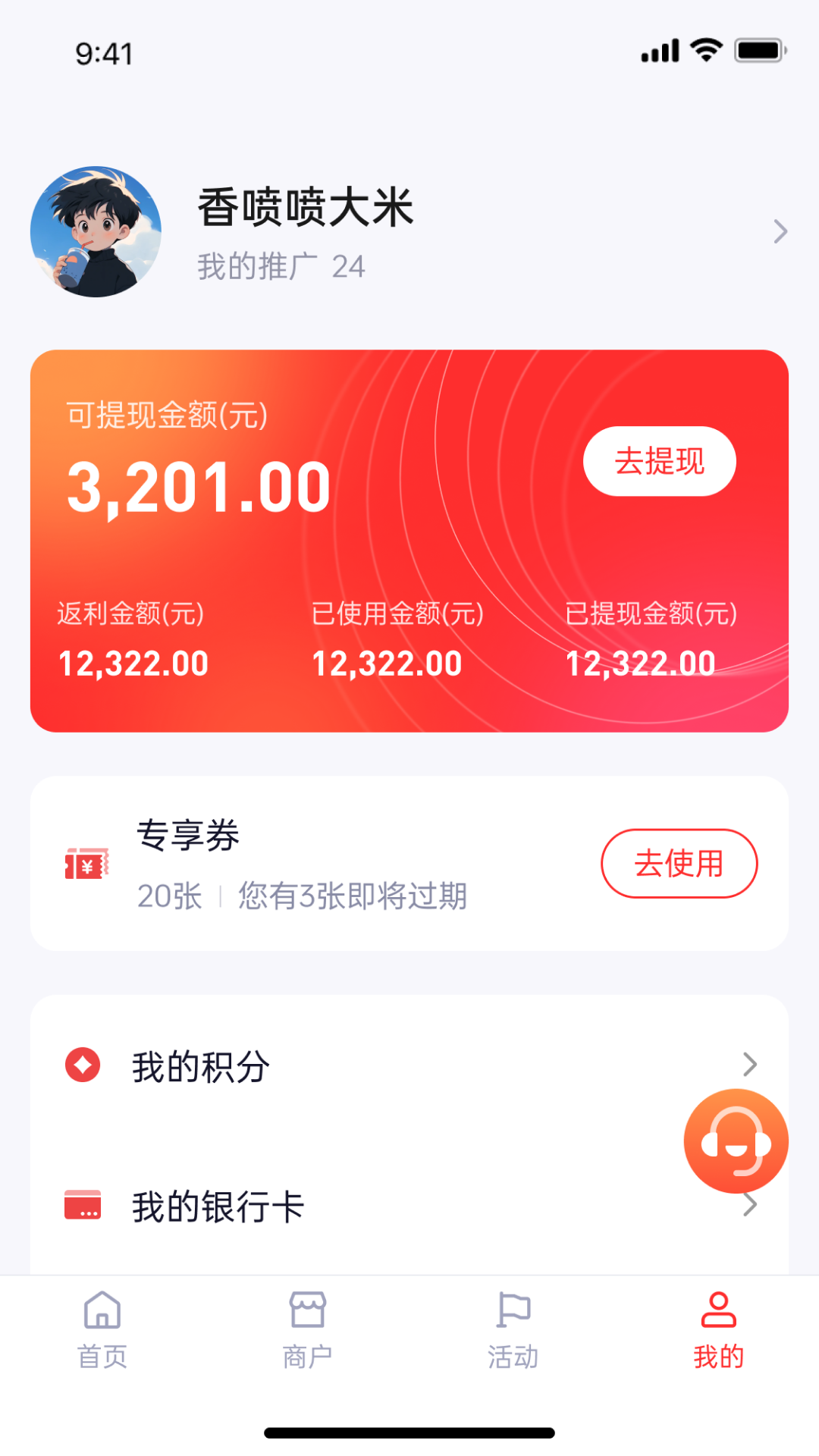Click the 您有3张即将过期 expiring notice
819x1456 pixels.
353,896
